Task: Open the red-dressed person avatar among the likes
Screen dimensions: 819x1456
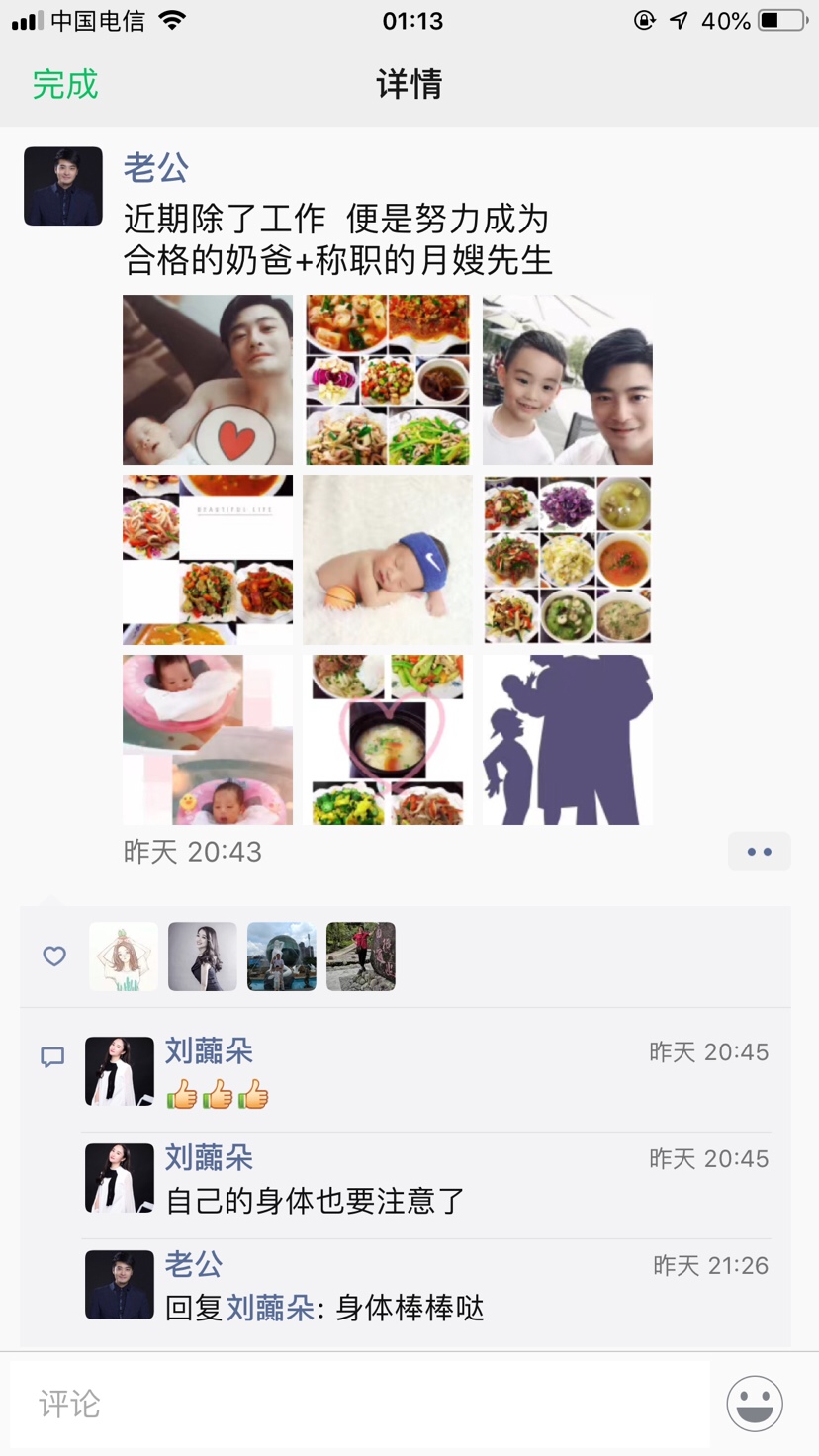Action: click(x=361, y=956)
